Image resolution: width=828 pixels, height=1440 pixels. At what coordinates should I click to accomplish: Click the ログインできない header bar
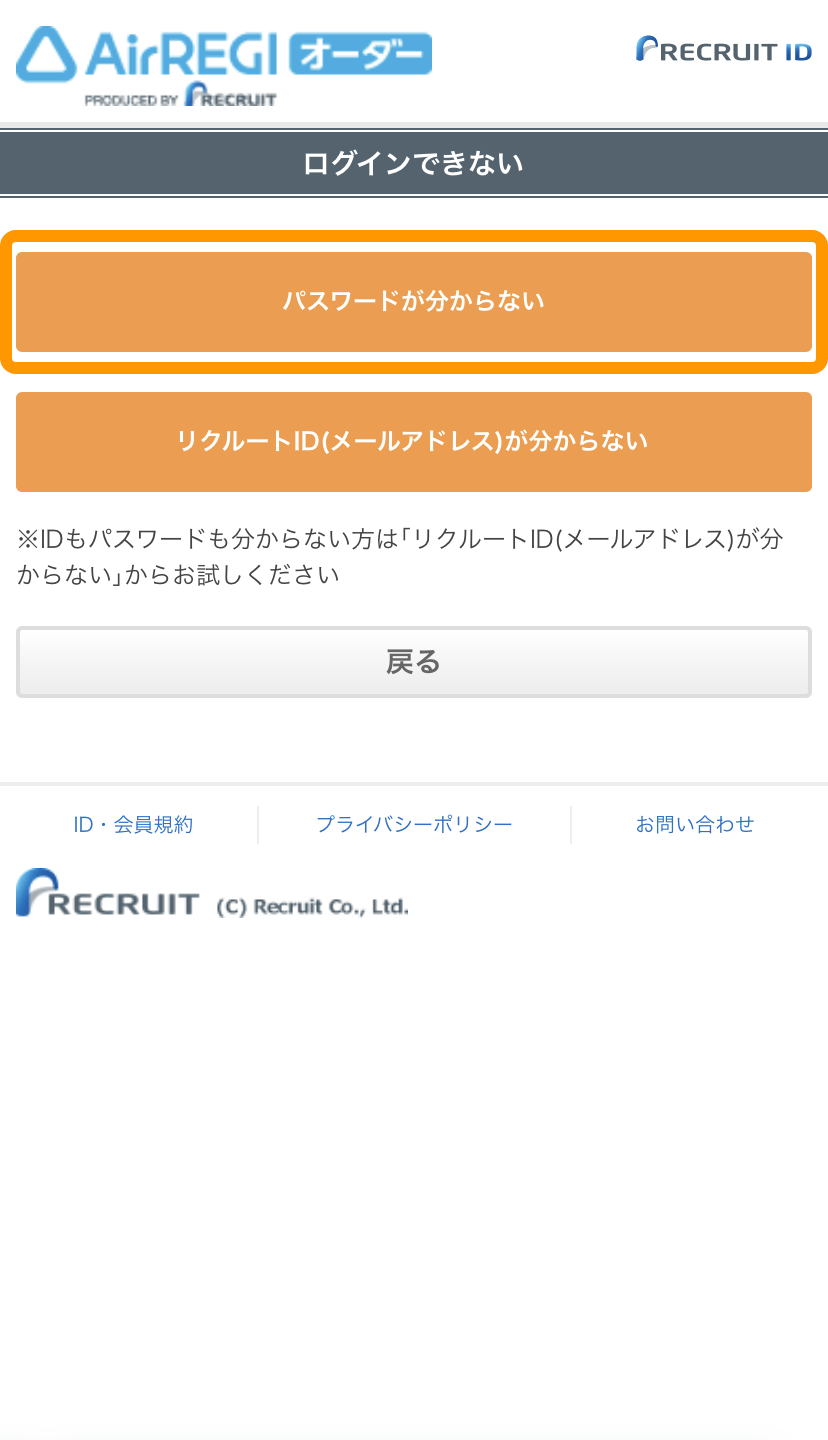[414, 161]
